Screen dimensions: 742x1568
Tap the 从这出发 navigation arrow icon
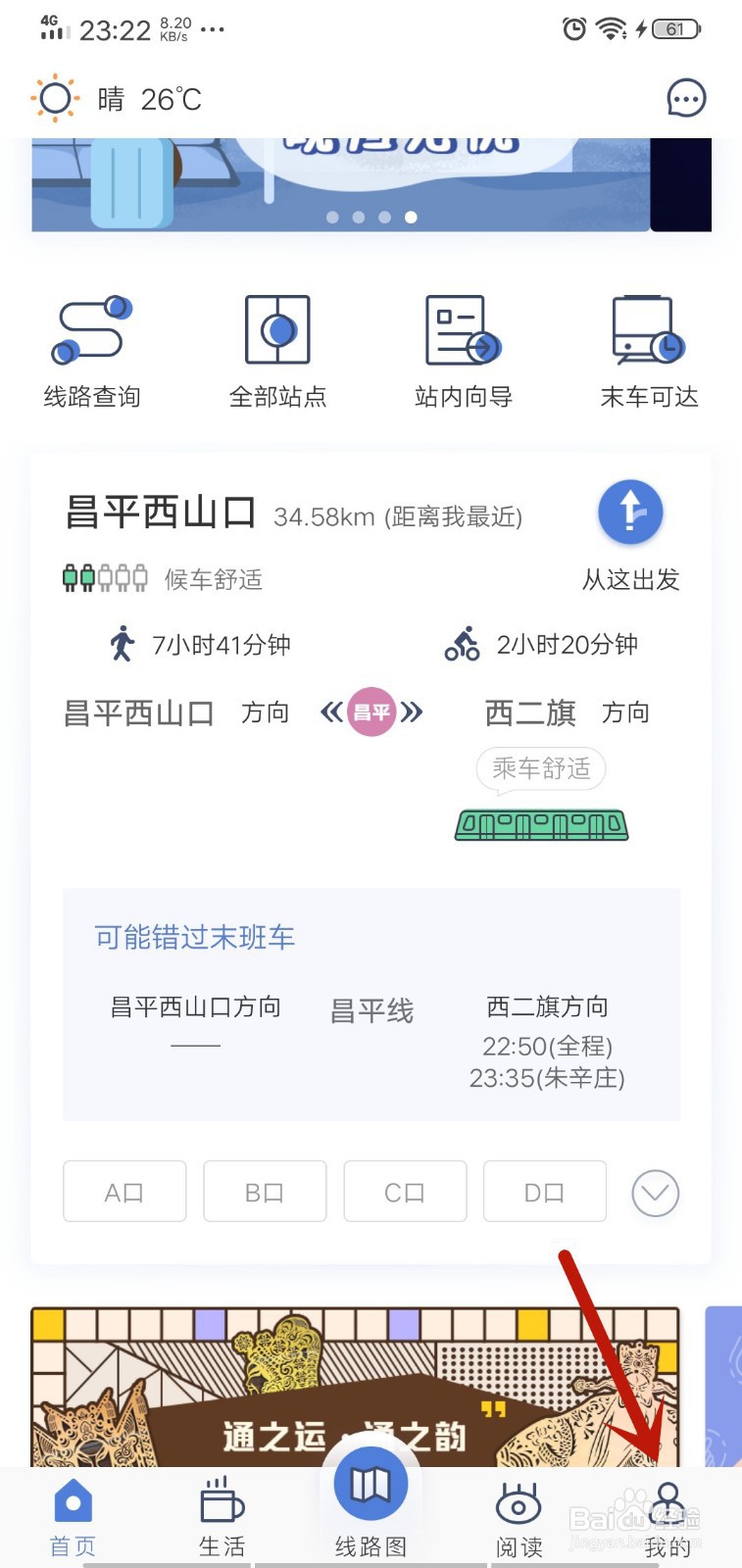pos(630,512)
